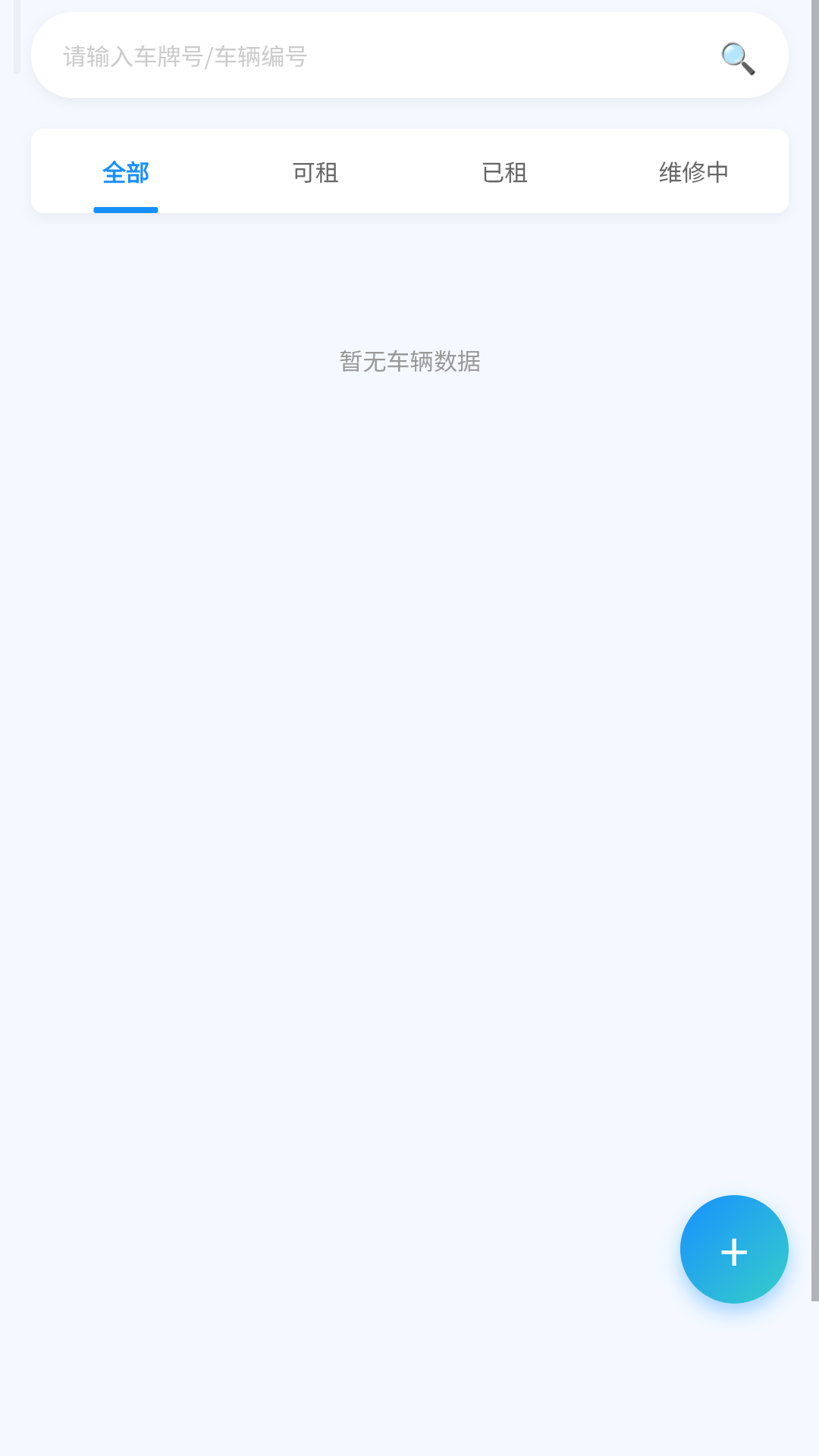View rented vehicles using 已租 filter
The height and width of the screenshot is (1456, 819).
coord(504,171)
